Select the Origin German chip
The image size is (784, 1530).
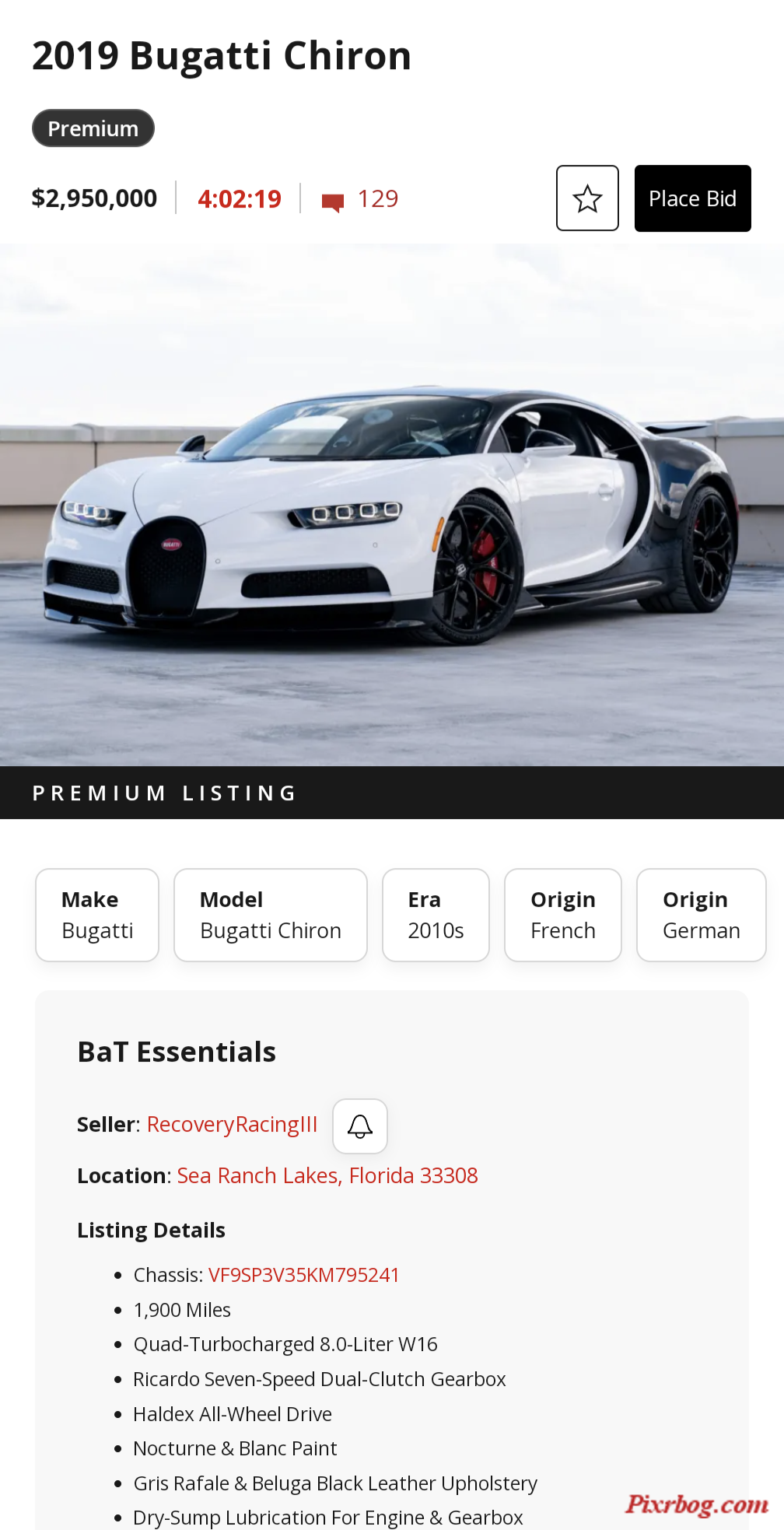701,915
